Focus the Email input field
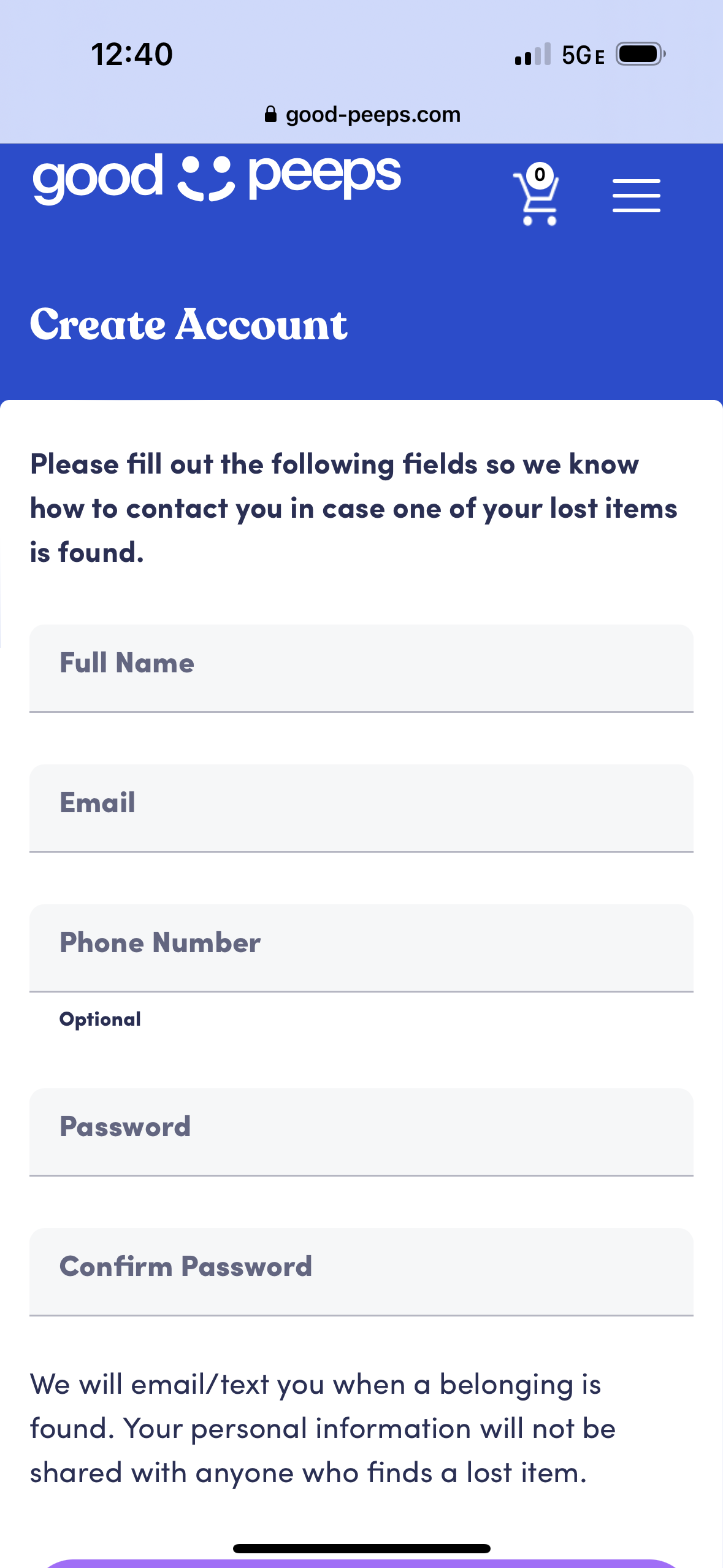The height and width of the screenshot is (1568, 723). (361, 807)
